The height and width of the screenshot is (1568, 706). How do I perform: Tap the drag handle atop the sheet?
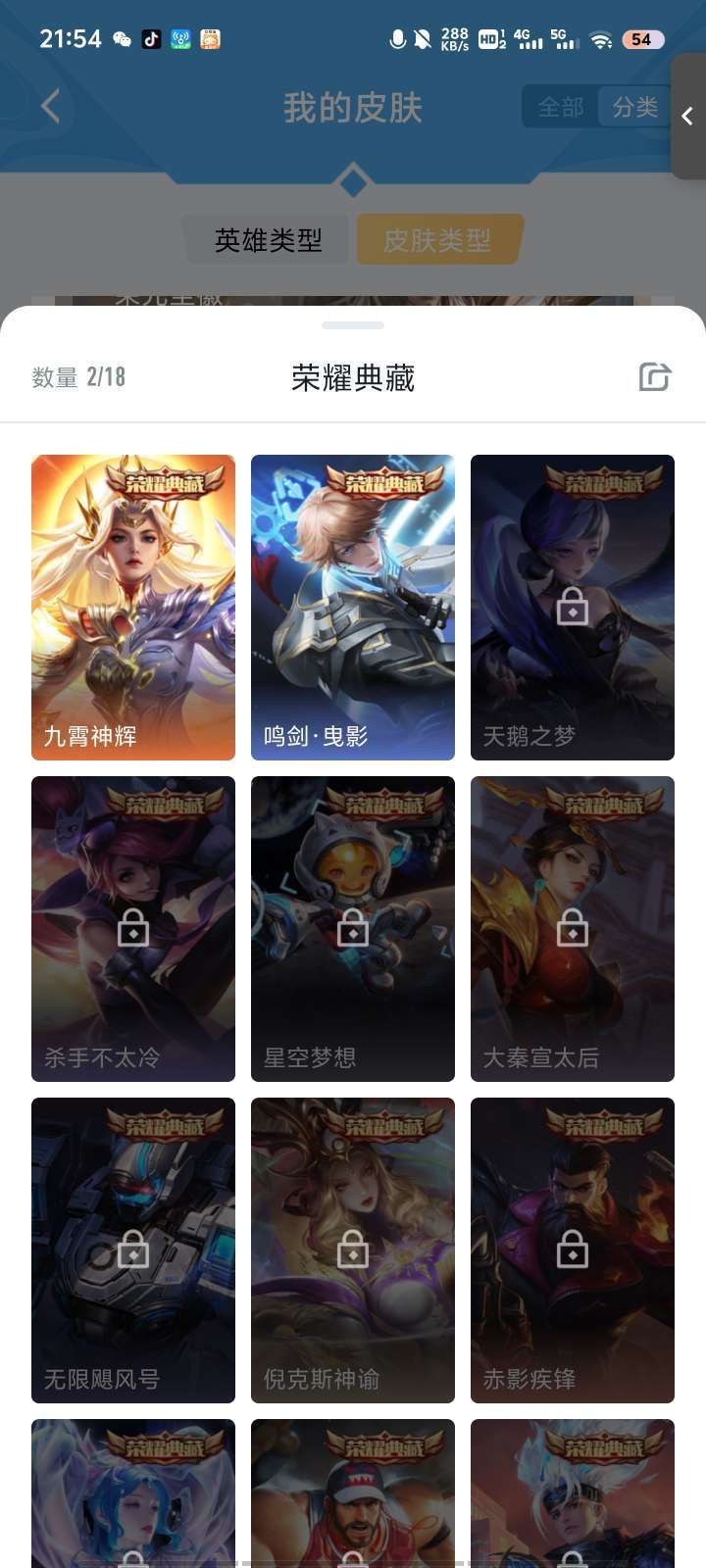click(x=353, y=325)
